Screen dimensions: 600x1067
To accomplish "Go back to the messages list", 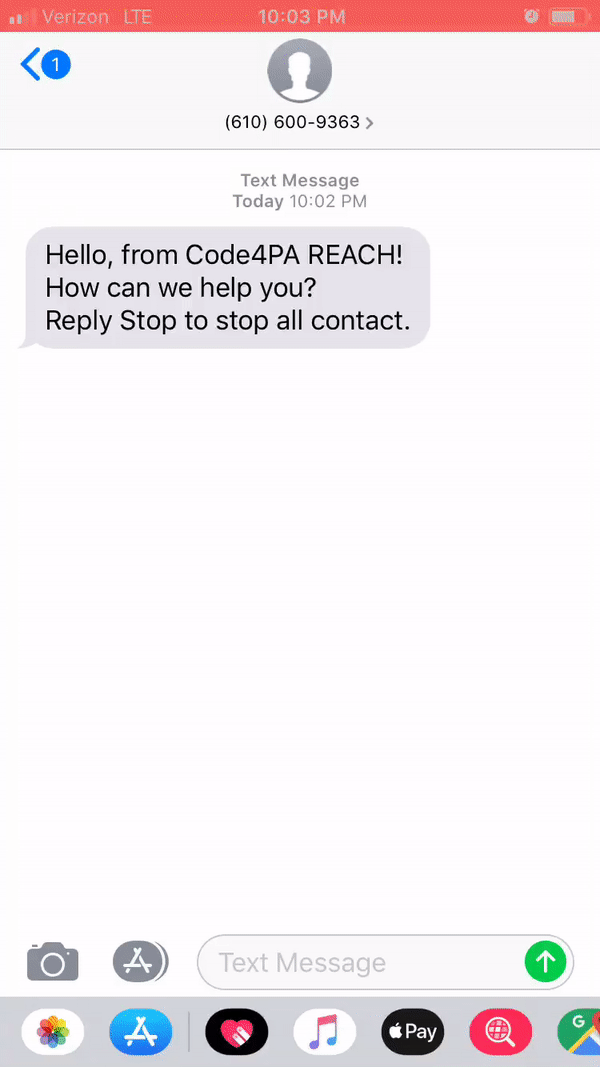I will [x=43, y=66].
